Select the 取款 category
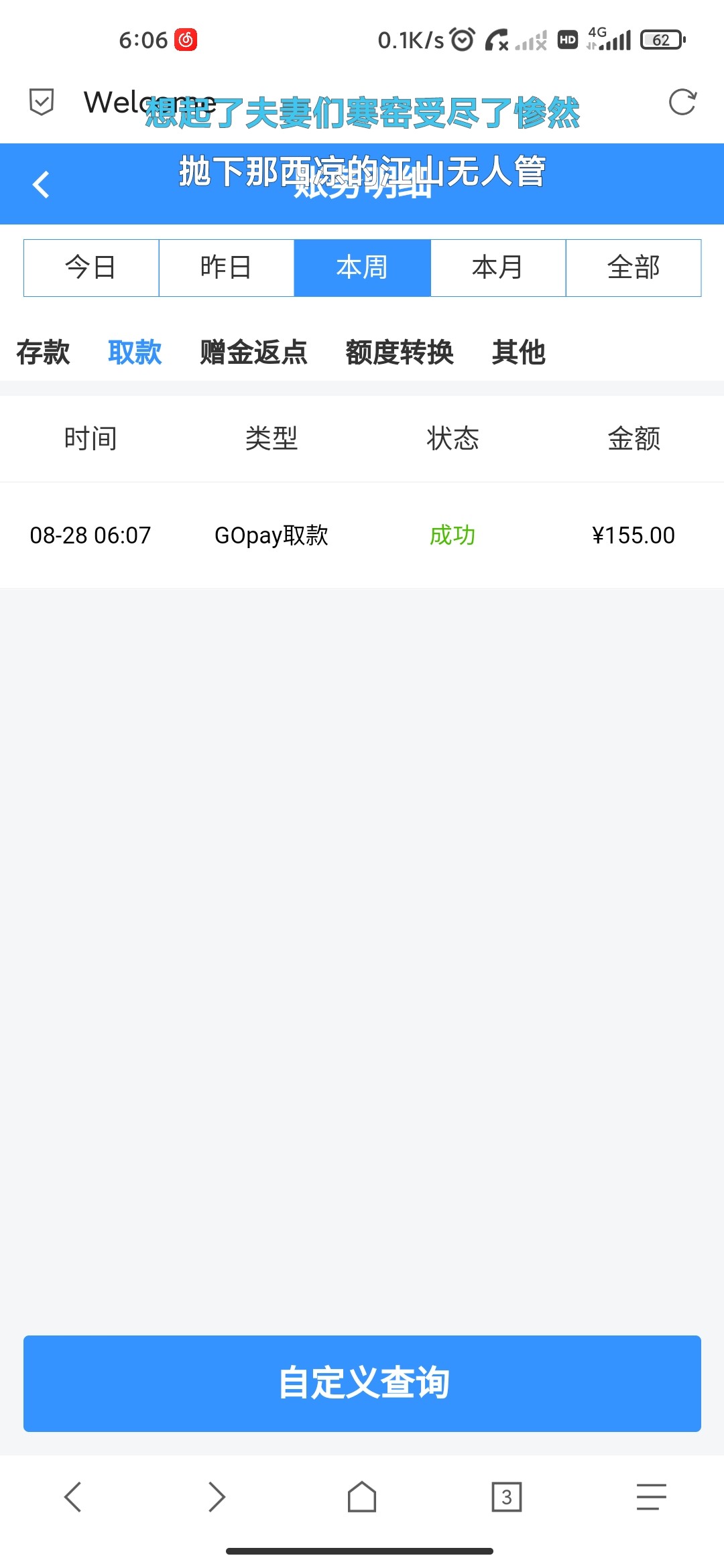 tap(135, 352)
